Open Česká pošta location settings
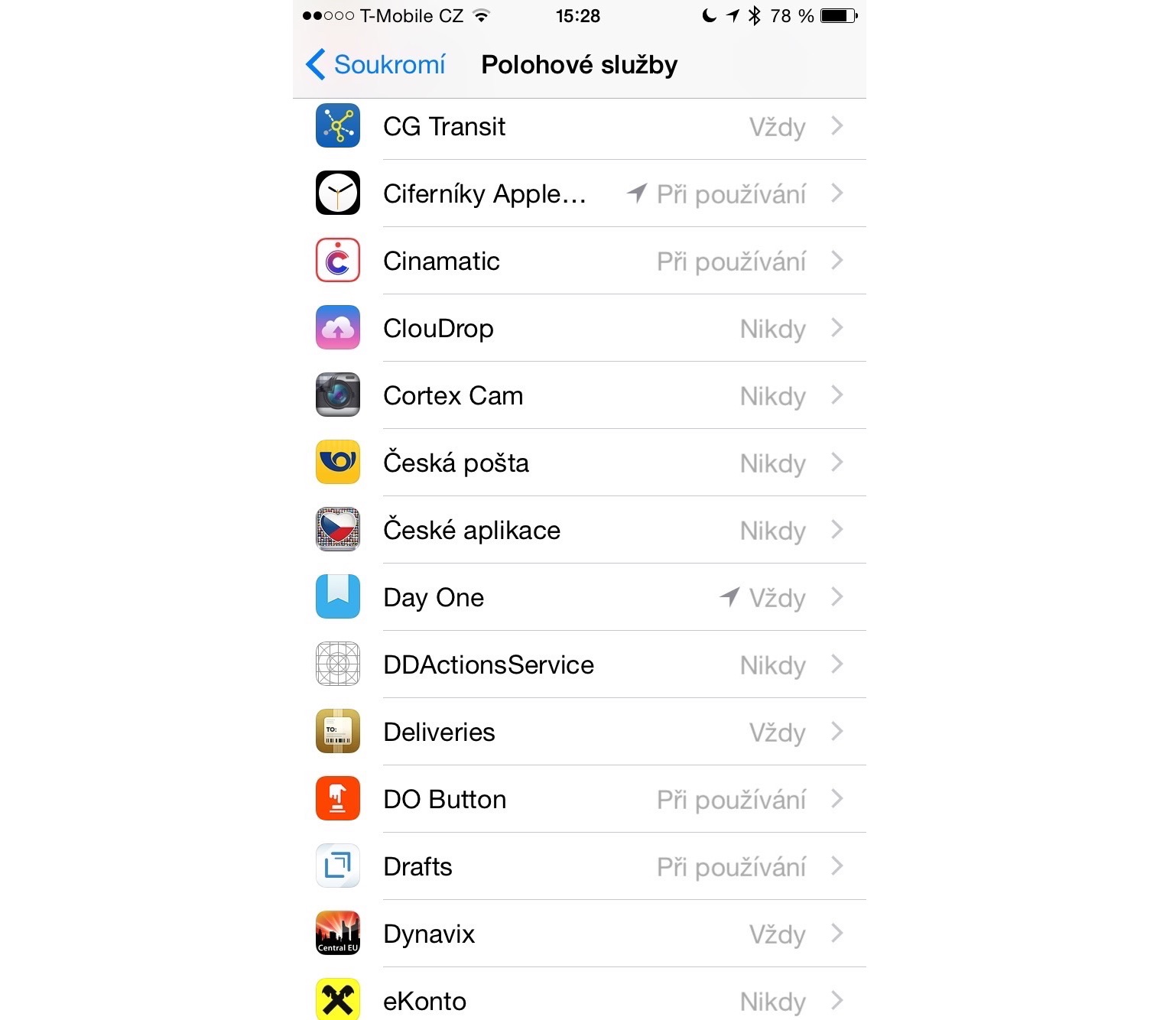1176x1020 pixels. pos(579,463)
